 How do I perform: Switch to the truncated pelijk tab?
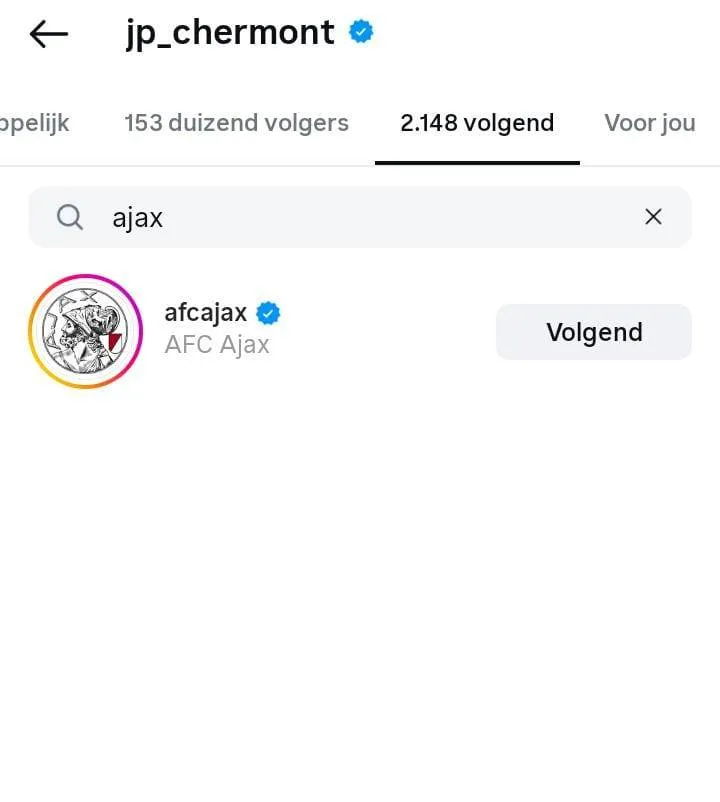click(34, 122)
